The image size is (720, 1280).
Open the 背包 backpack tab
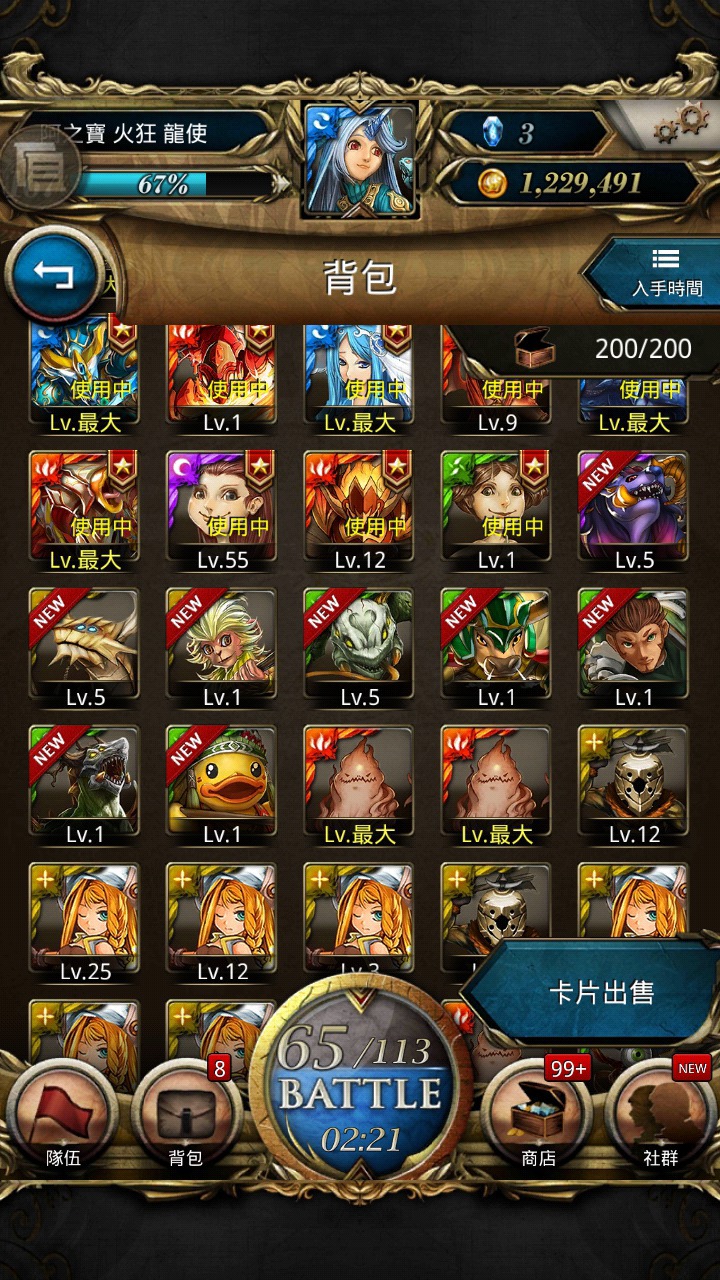pyautogui.click(x=186, y=1115)
